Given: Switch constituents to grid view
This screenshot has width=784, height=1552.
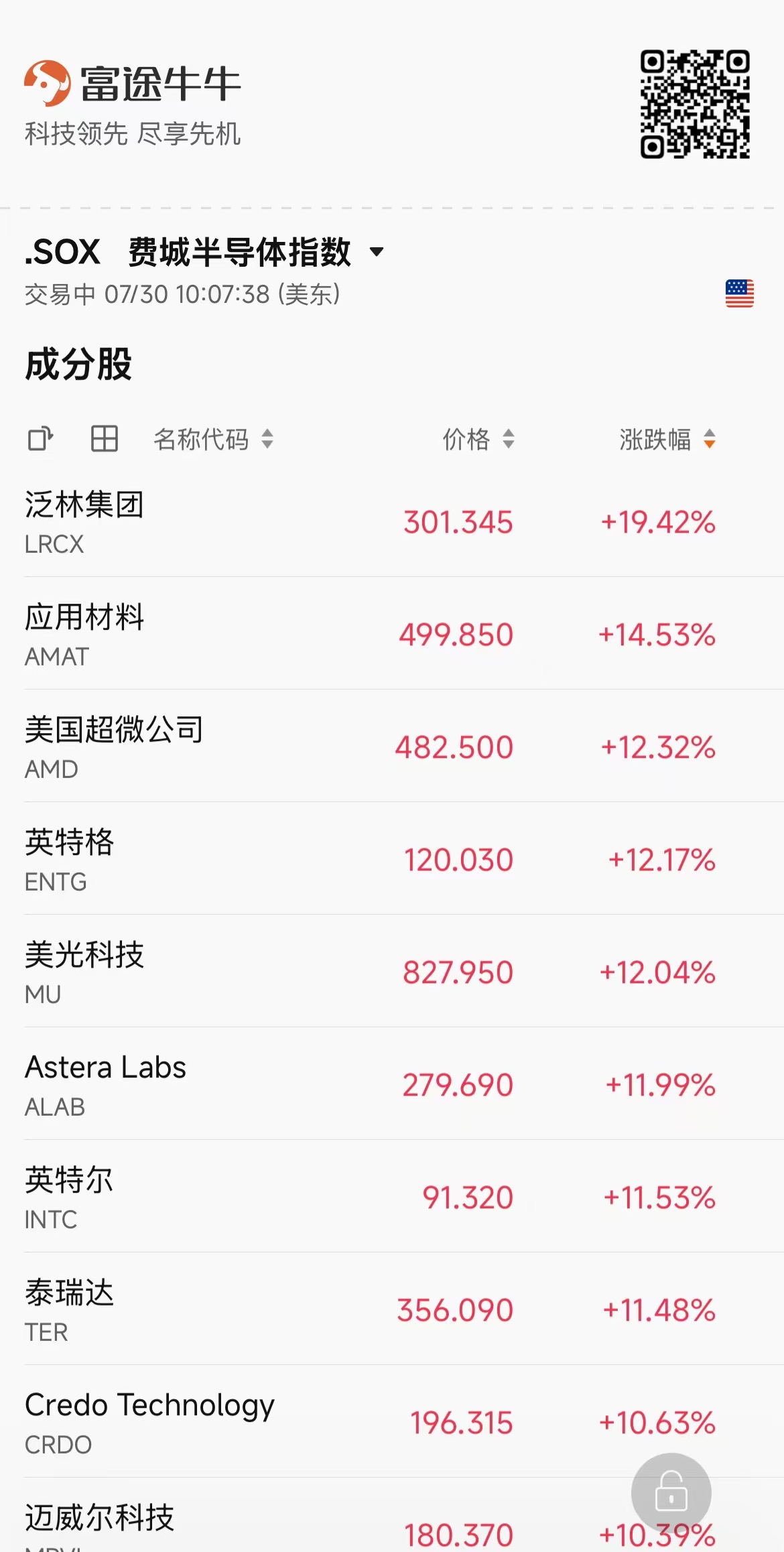Looking at the screenshot, I should pos(105,439).
